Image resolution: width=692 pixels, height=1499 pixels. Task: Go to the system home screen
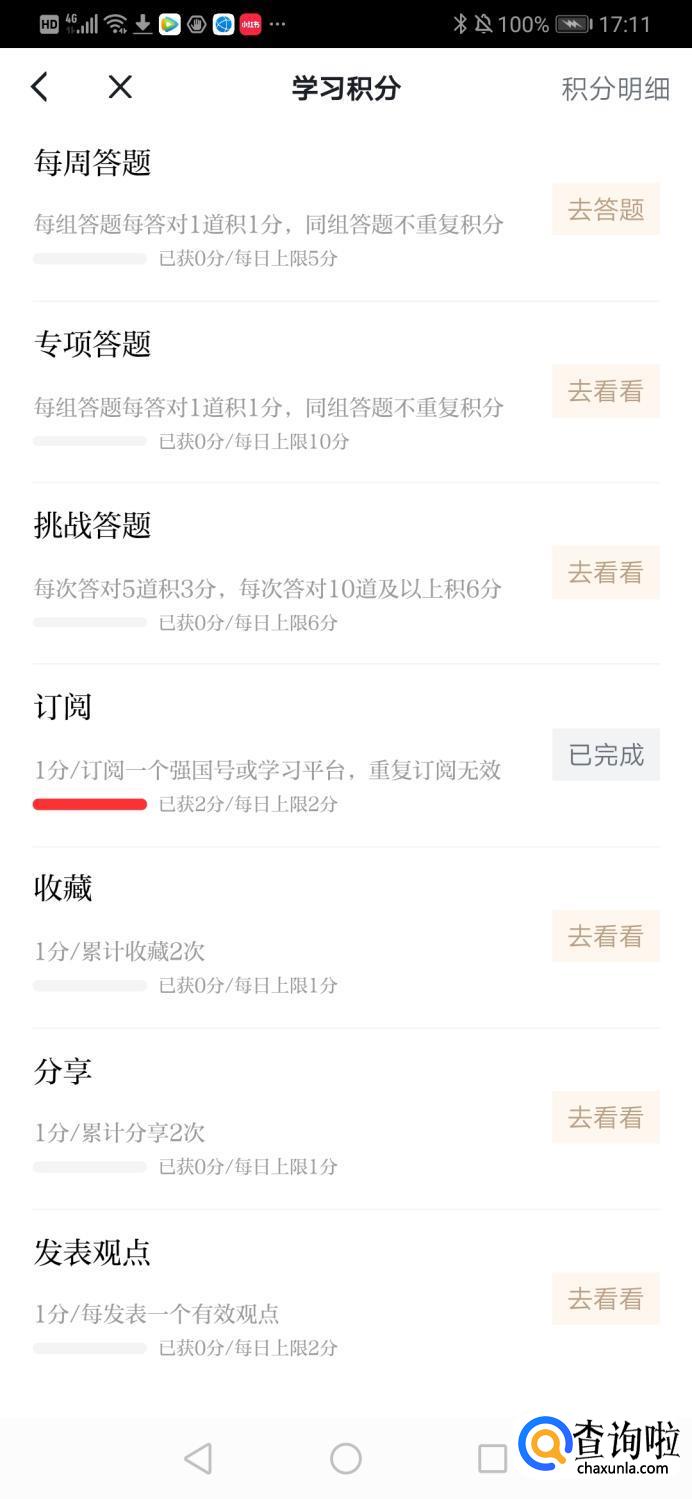(346, 1458)
